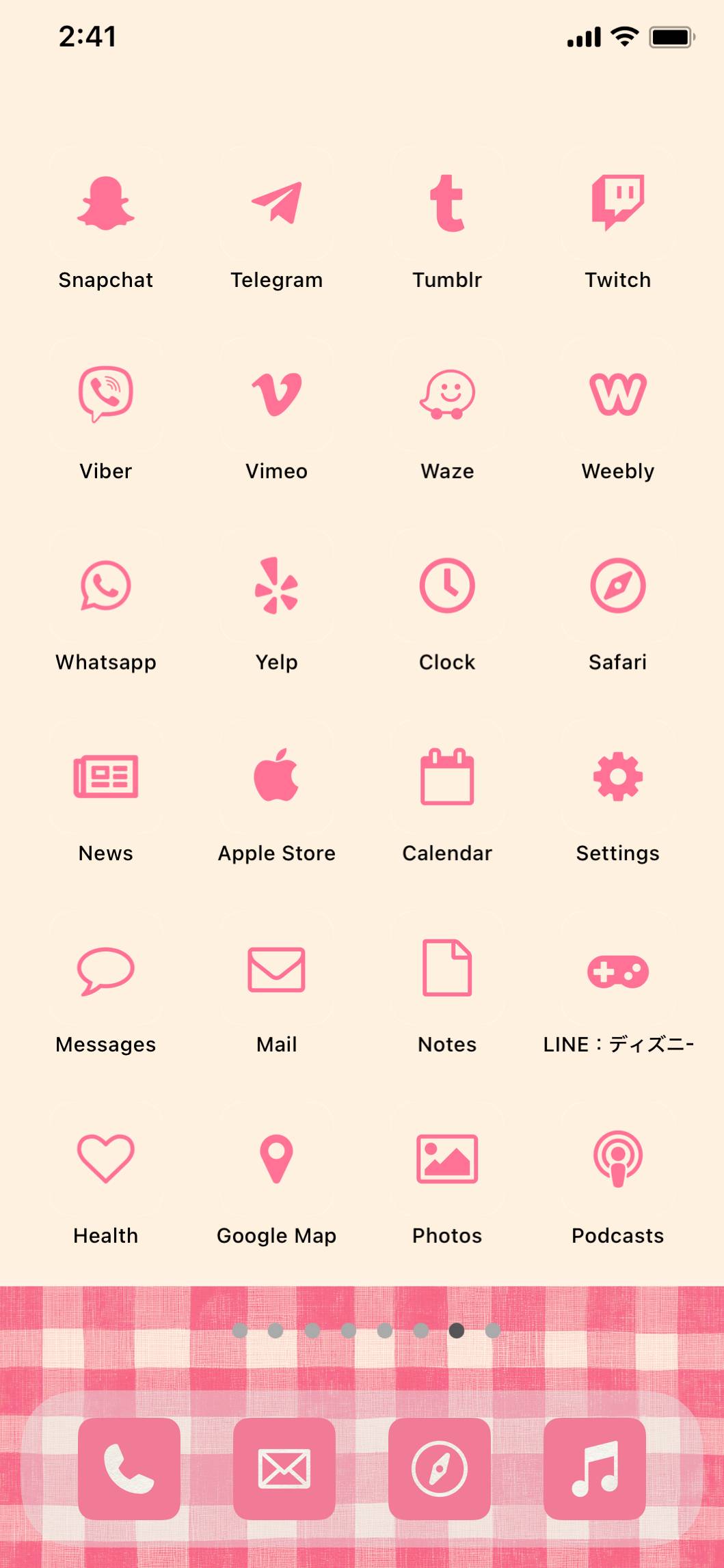Open Tumblr
This screenshot has height=1568, width=724.
click(447, 204)
